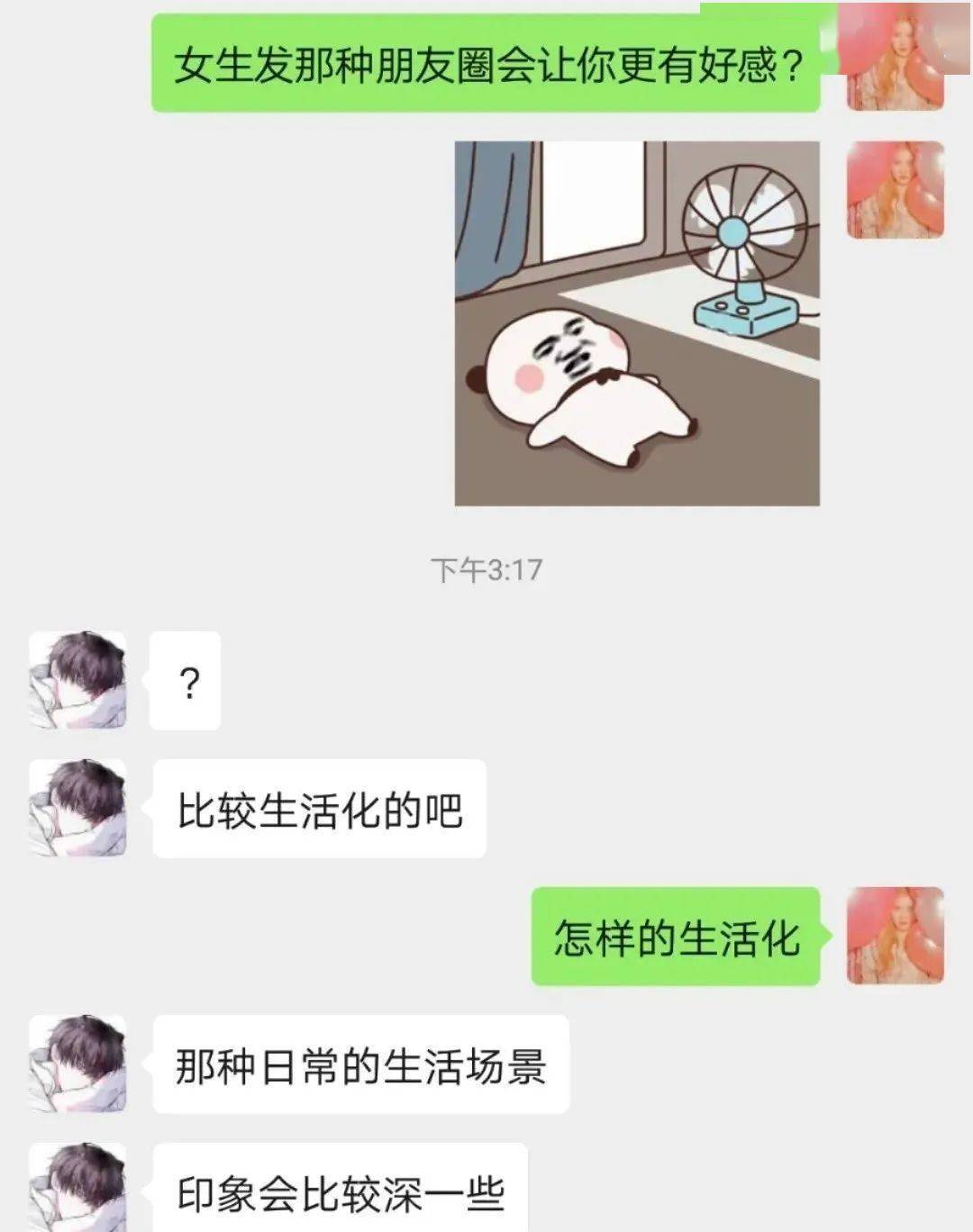The height and width of the screenshot is (1232, 973).
Task: Tap the avatar beside the "?" message
Action: (x=77, y=680)
